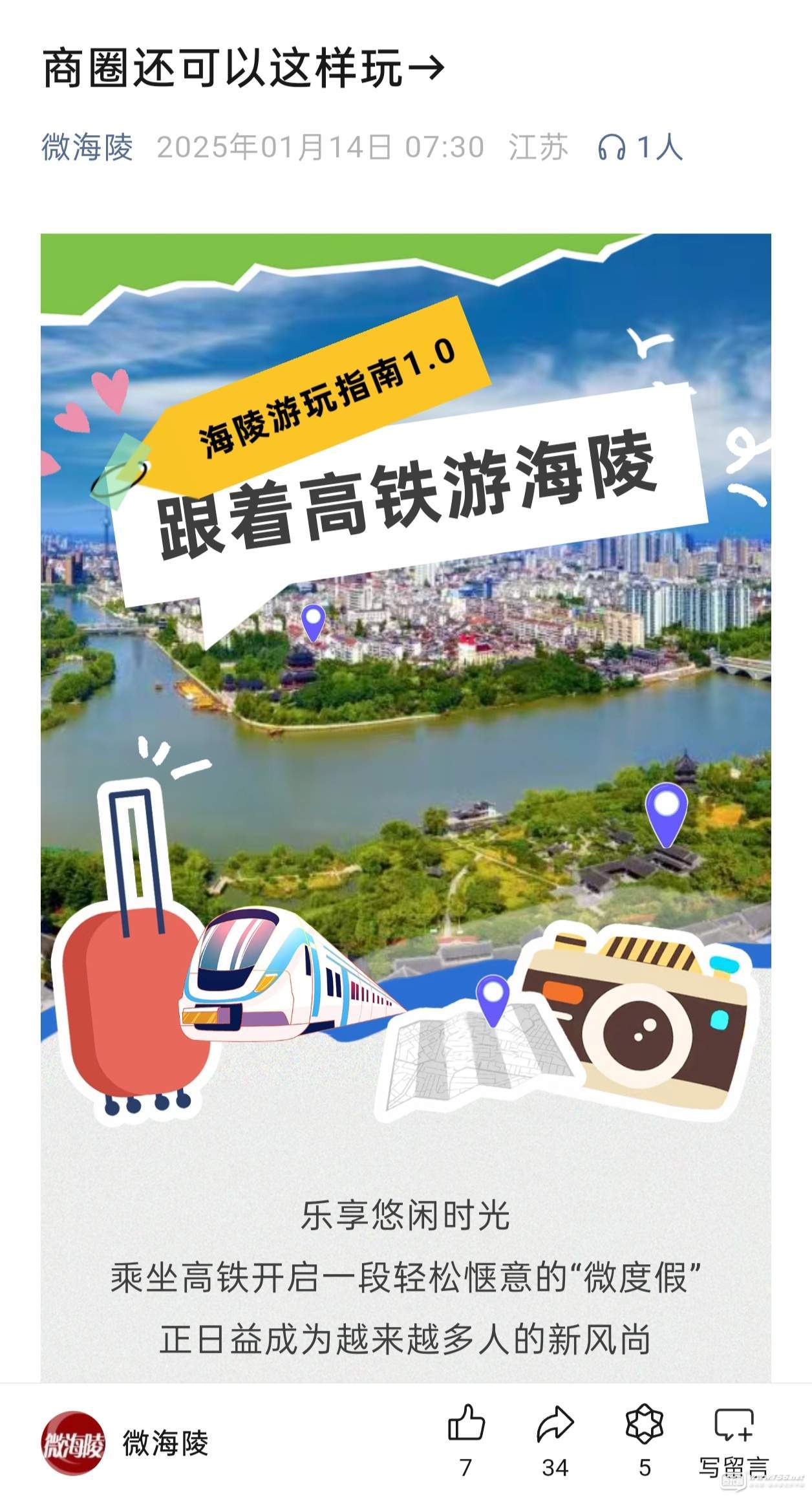Share this article with the arrow icon

pos(555,1423)
